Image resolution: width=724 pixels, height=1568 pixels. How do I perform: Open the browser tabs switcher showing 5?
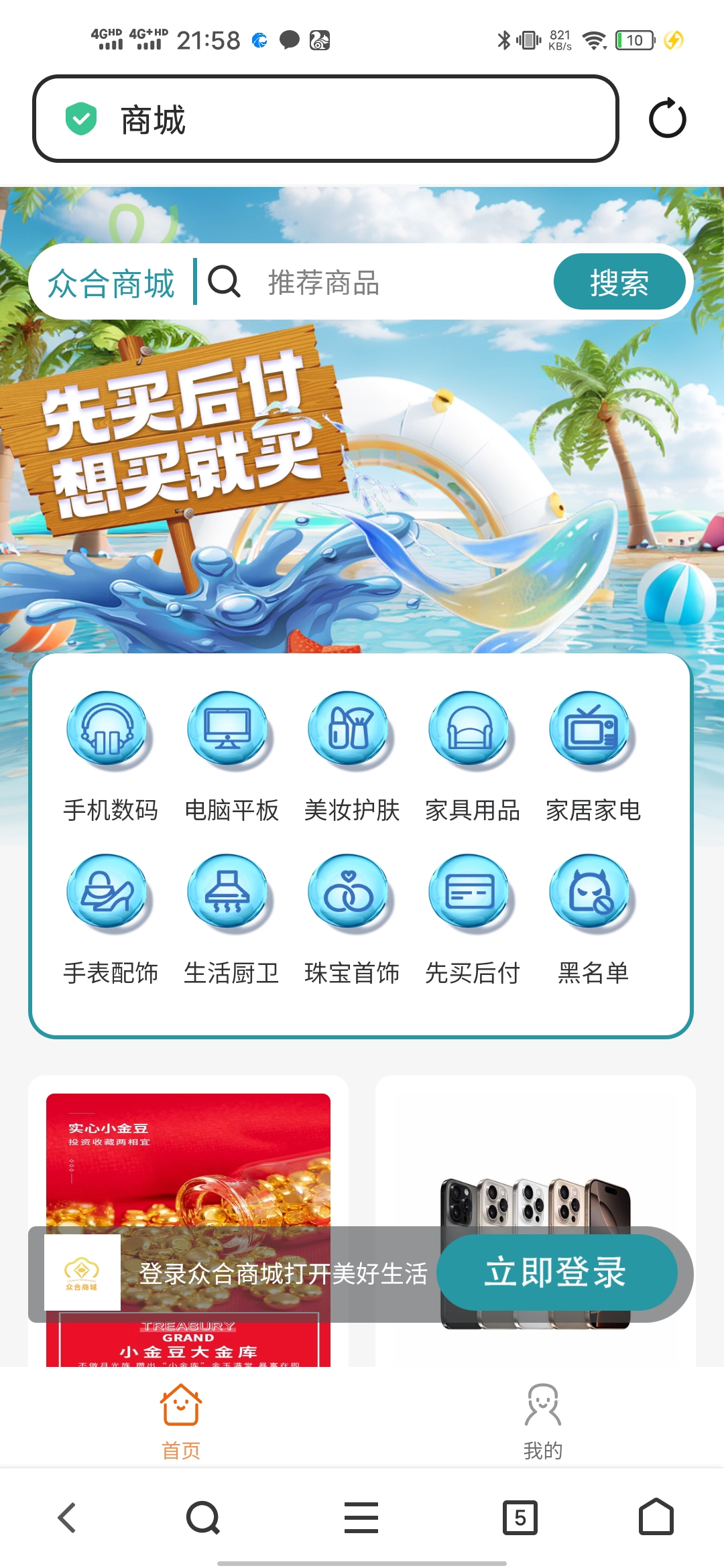[520, 1518]
